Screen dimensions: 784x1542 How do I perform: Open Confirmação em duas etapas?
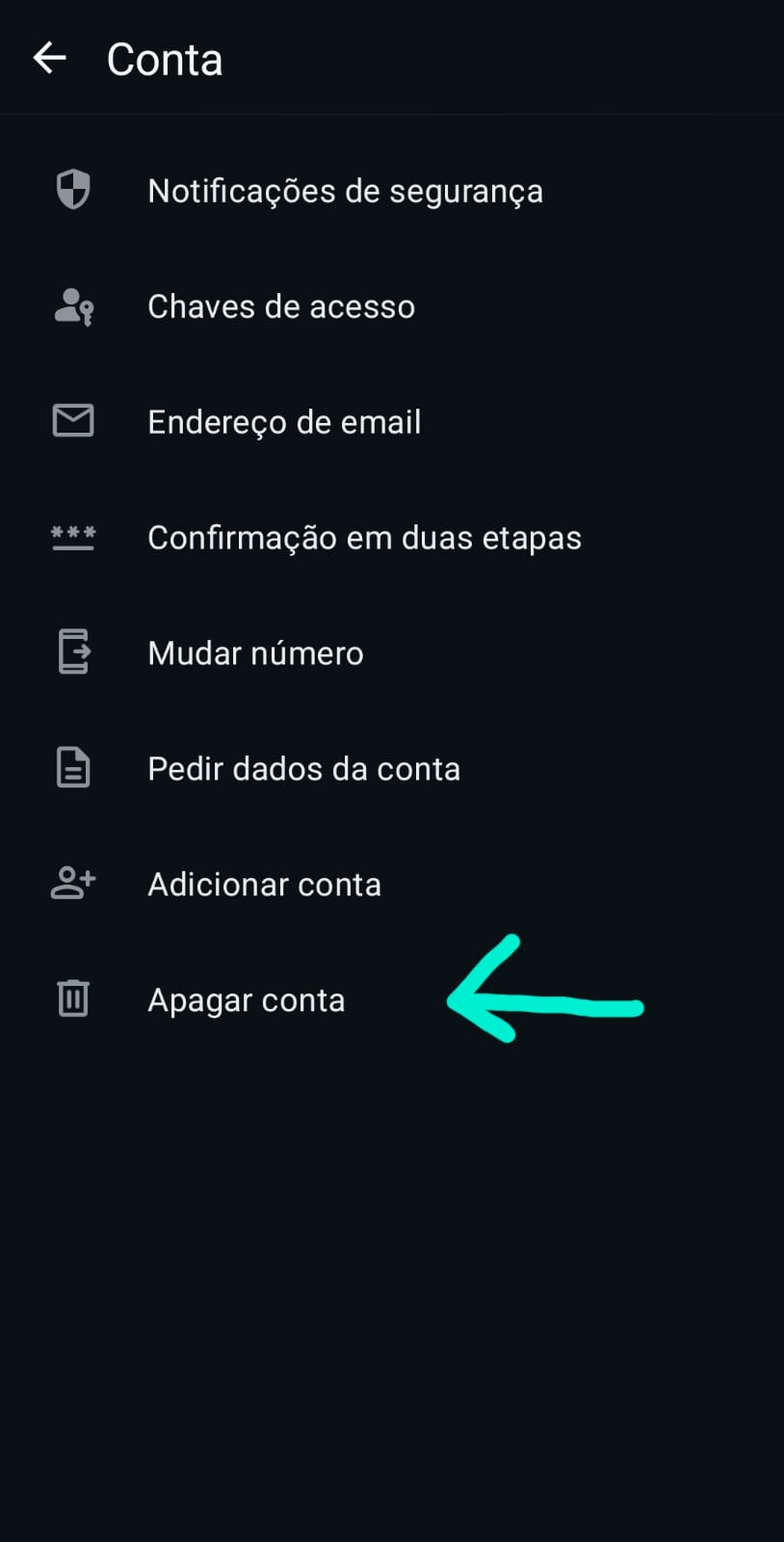(x=364, y=537)
